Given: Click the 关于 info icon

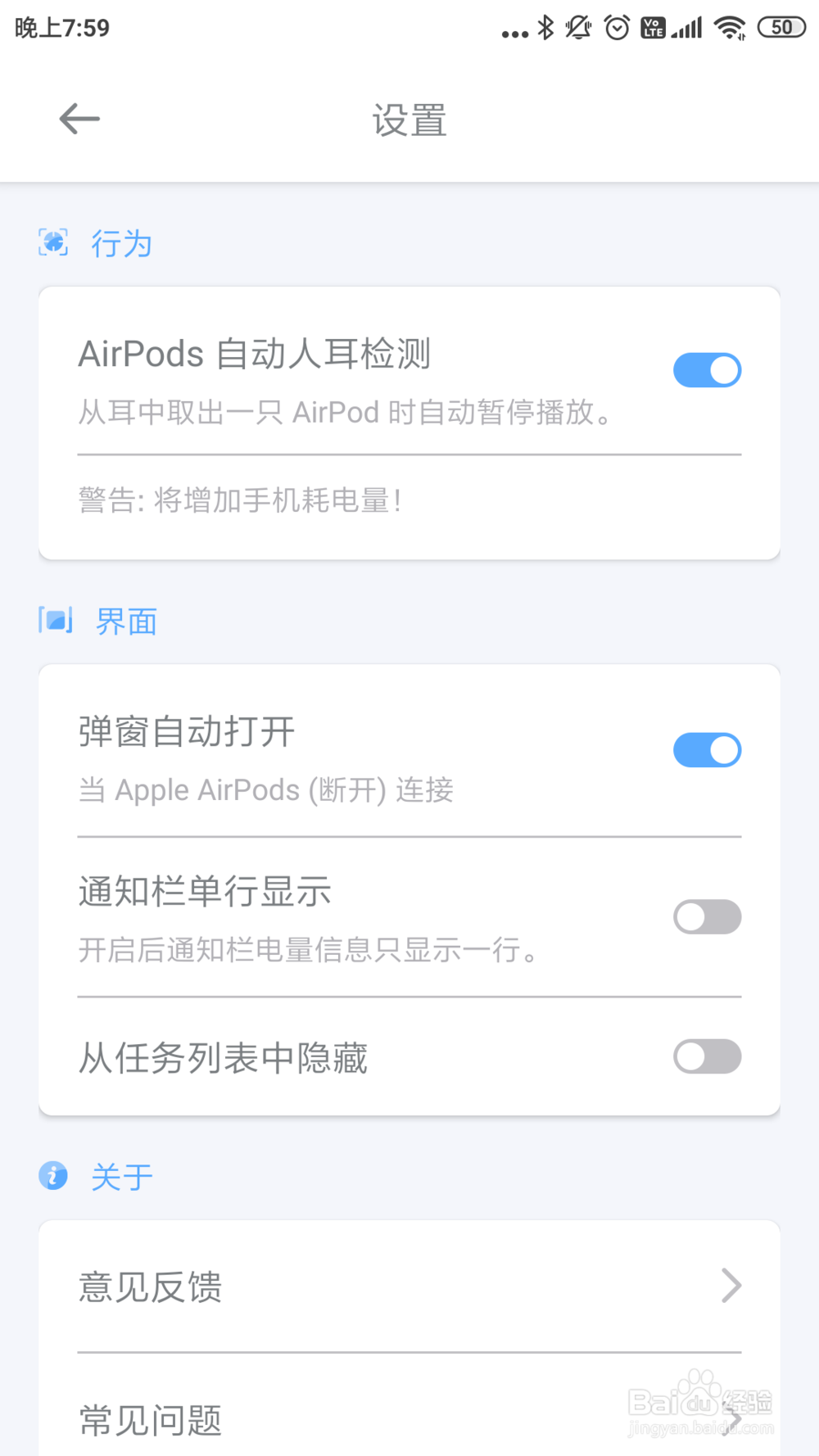Looking at the screenshot, I should tap(52, 1176).
